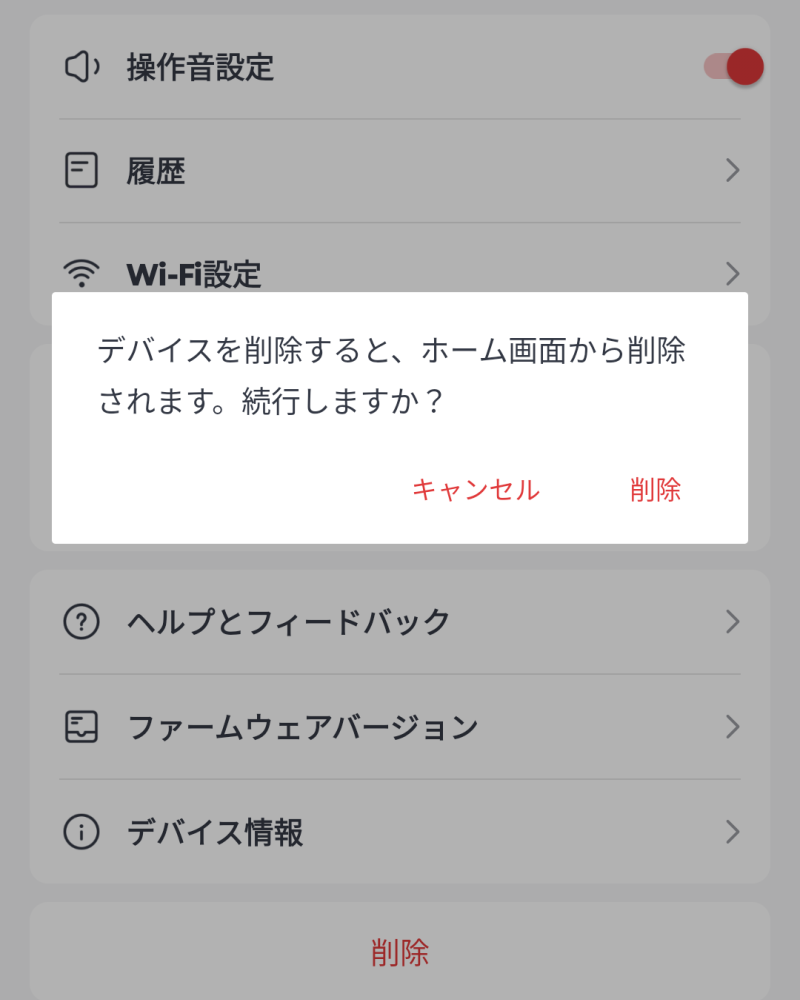Confirm 削除 in the dialog

[655, 490]
